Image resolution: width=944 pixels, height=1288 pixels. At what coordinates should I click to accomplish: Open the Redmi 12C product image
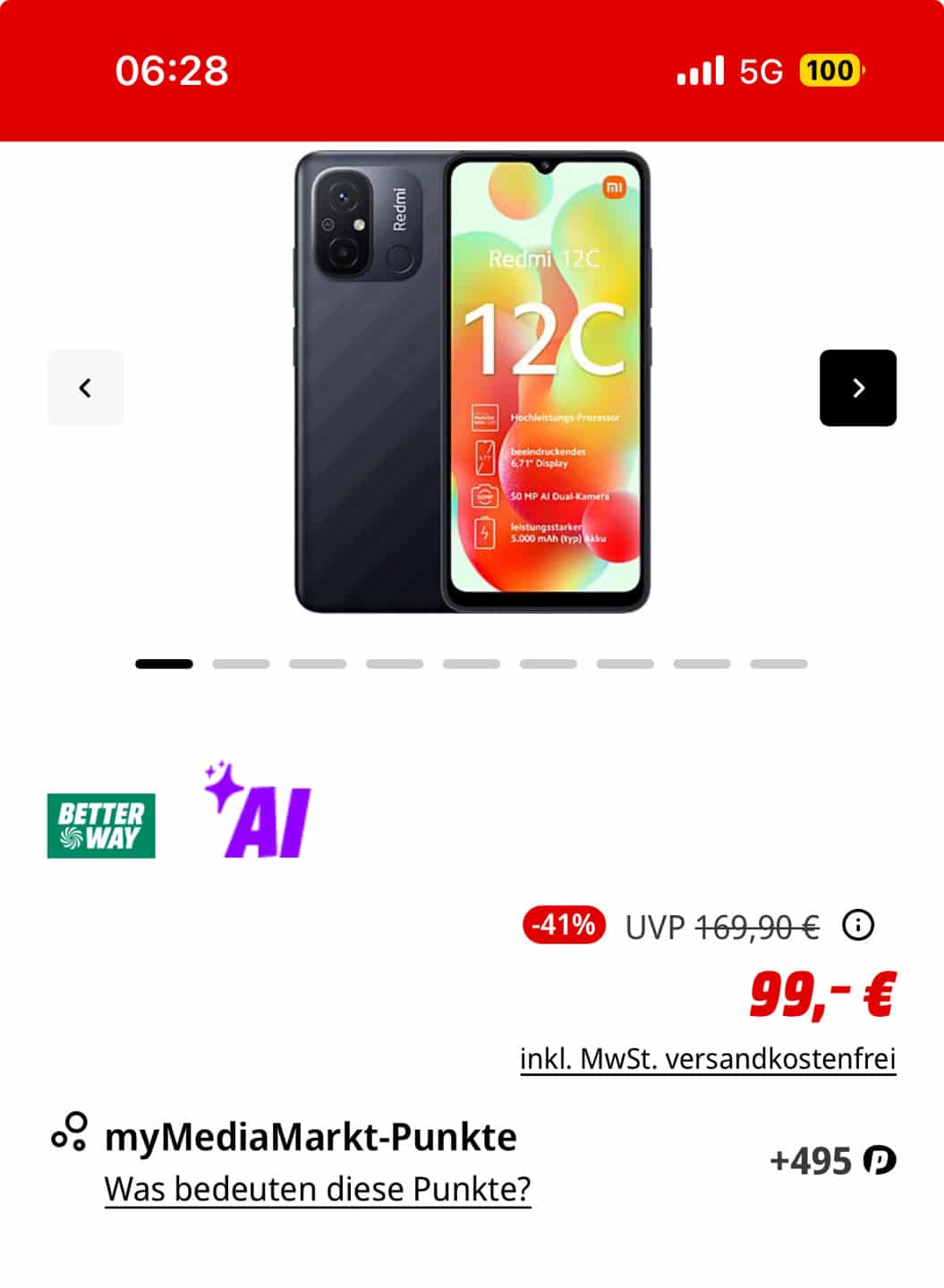[472, 382]
